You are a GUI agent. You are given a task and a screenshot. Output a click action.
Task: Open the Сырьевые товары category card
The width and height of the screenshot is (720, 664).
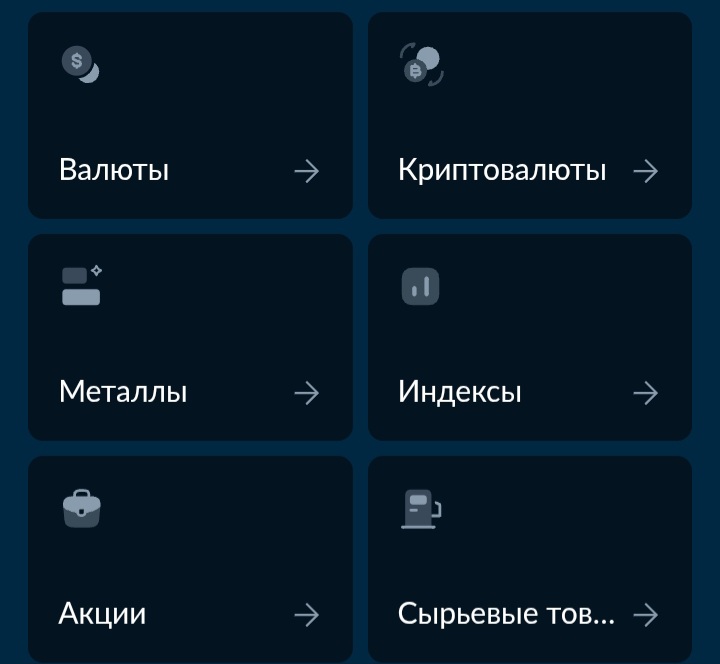tap(530, 558)
